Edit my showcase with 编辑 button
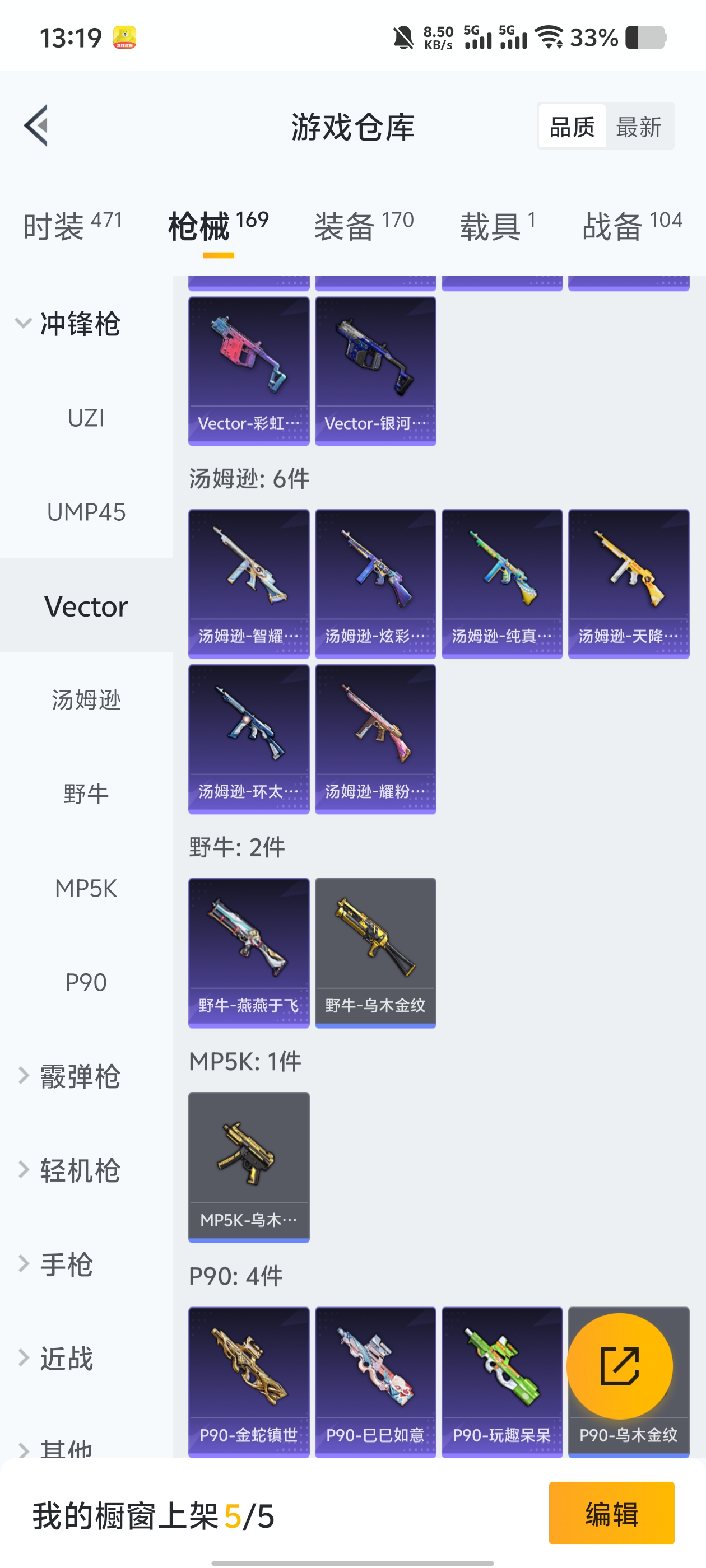Screen dimensions: 706x1568 611,1513
